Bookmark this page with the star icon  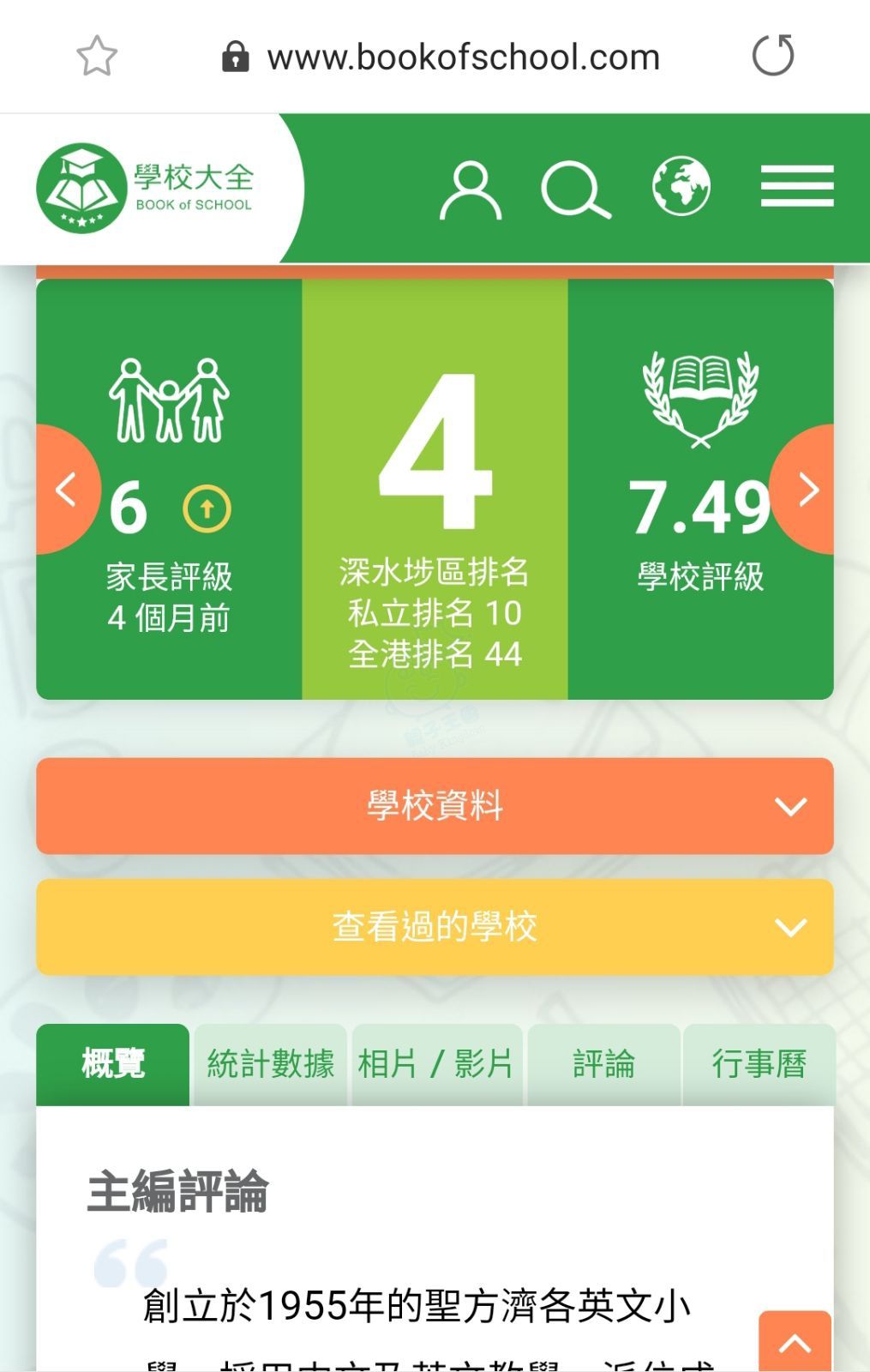[96, 57]
